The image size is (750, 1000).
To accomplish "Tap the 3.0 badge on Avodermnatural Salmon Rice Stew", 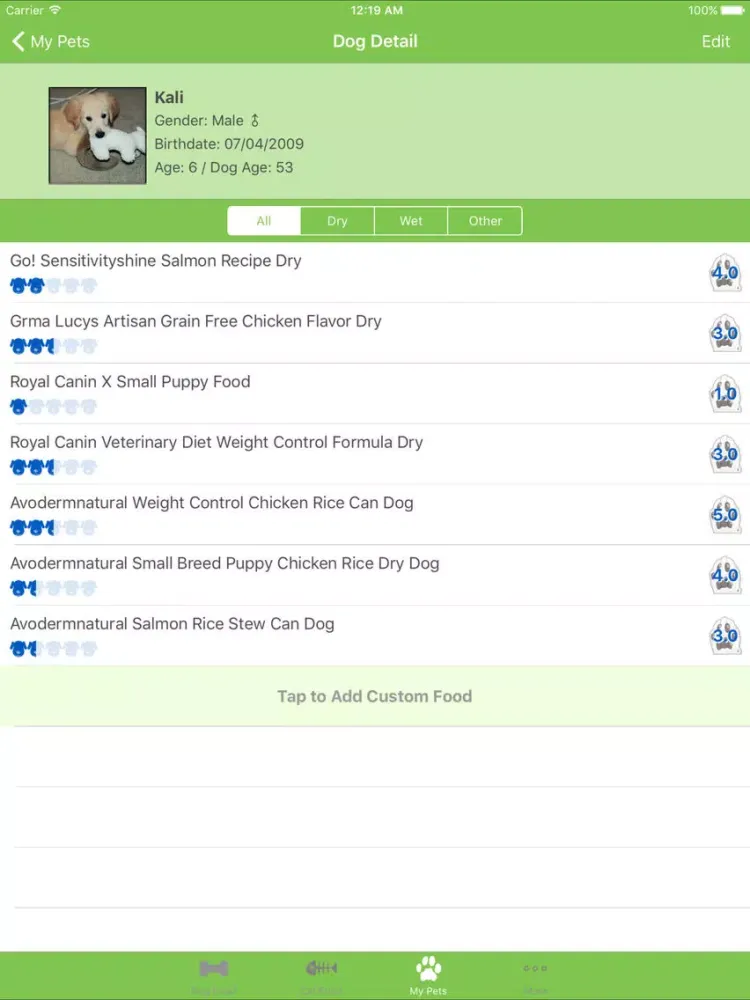I will [x=725, y=635].
